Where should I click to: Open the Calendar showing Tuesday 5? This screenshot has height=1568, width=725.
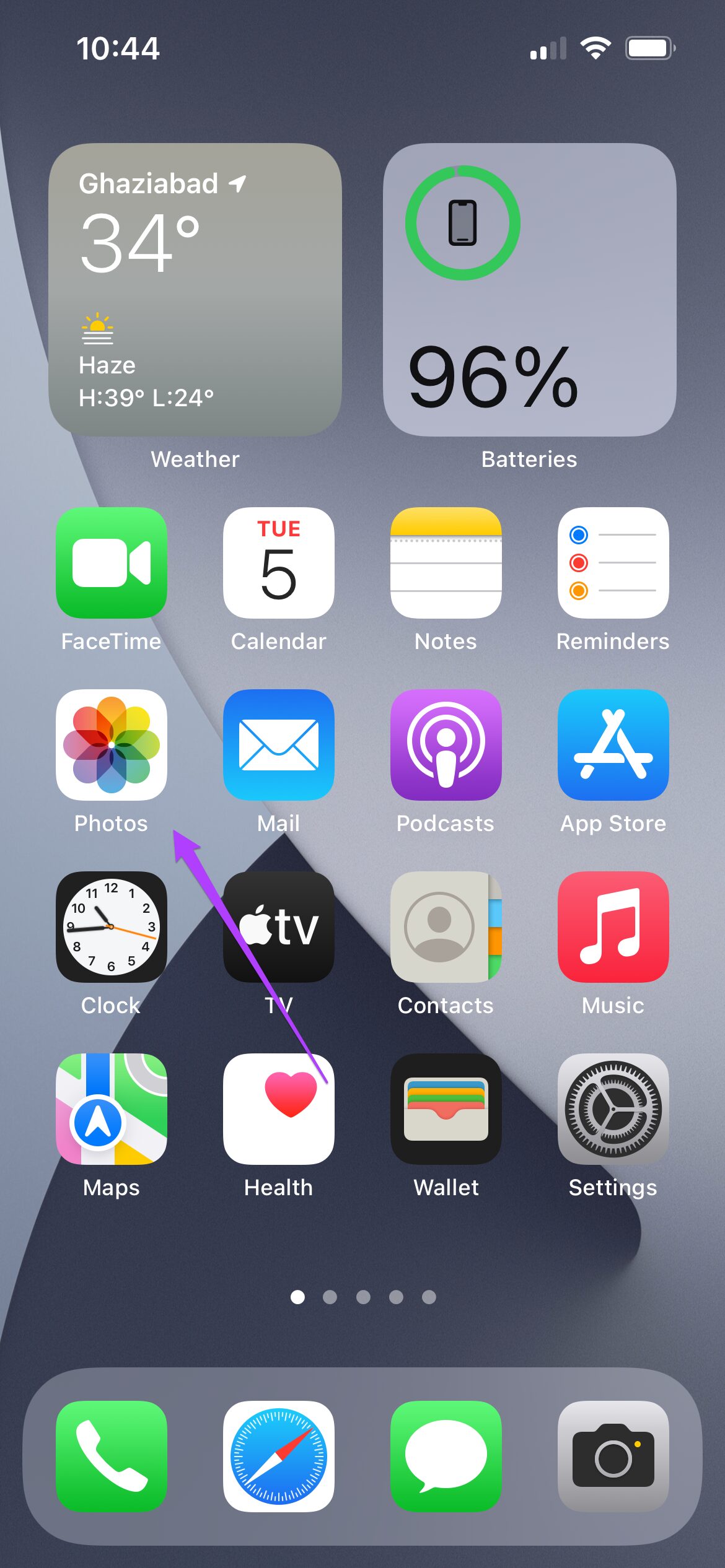pos(279,564)
